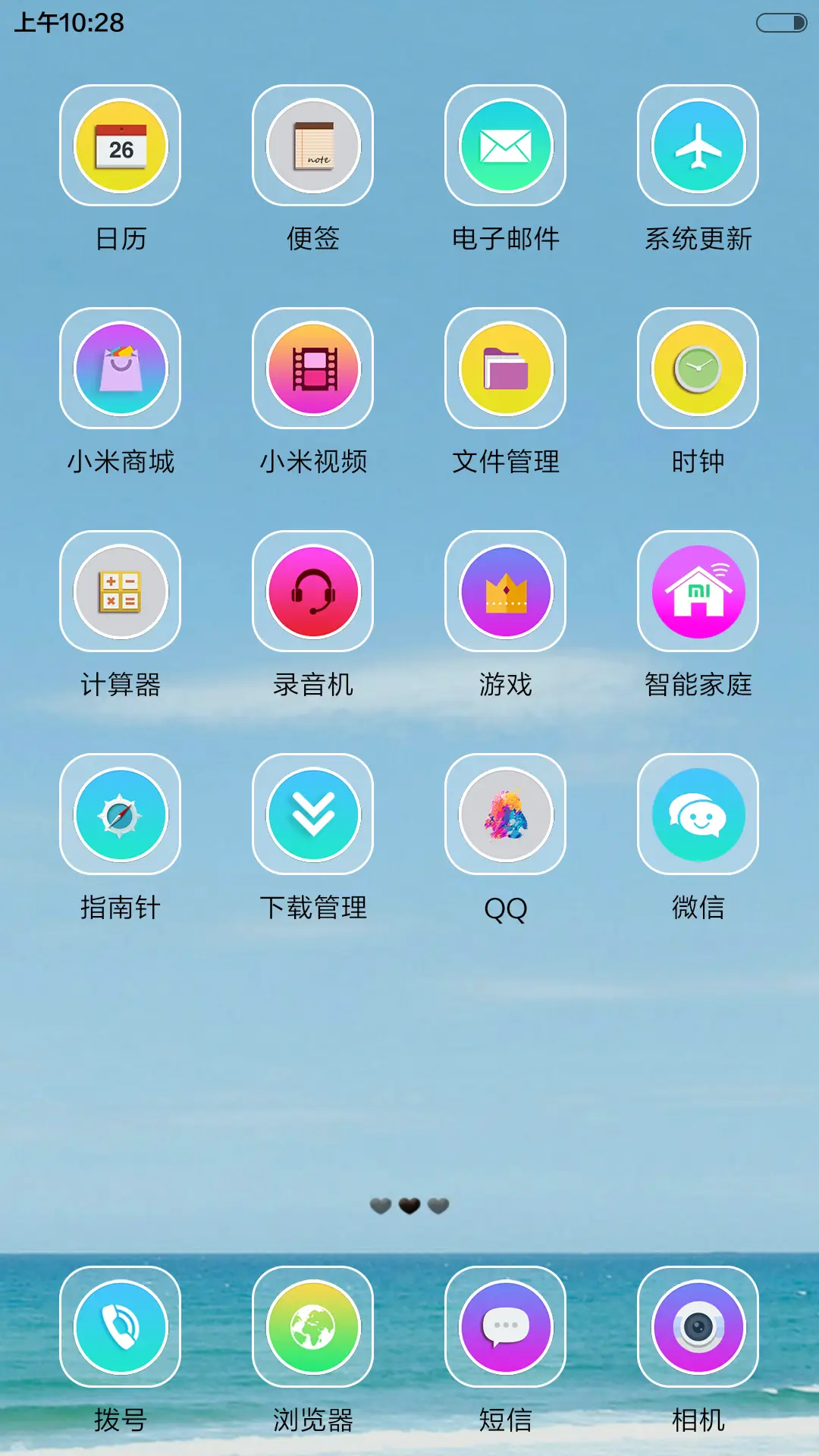Launch QQ
This screenshot has width=819, height=1456.
pos(505,814)
